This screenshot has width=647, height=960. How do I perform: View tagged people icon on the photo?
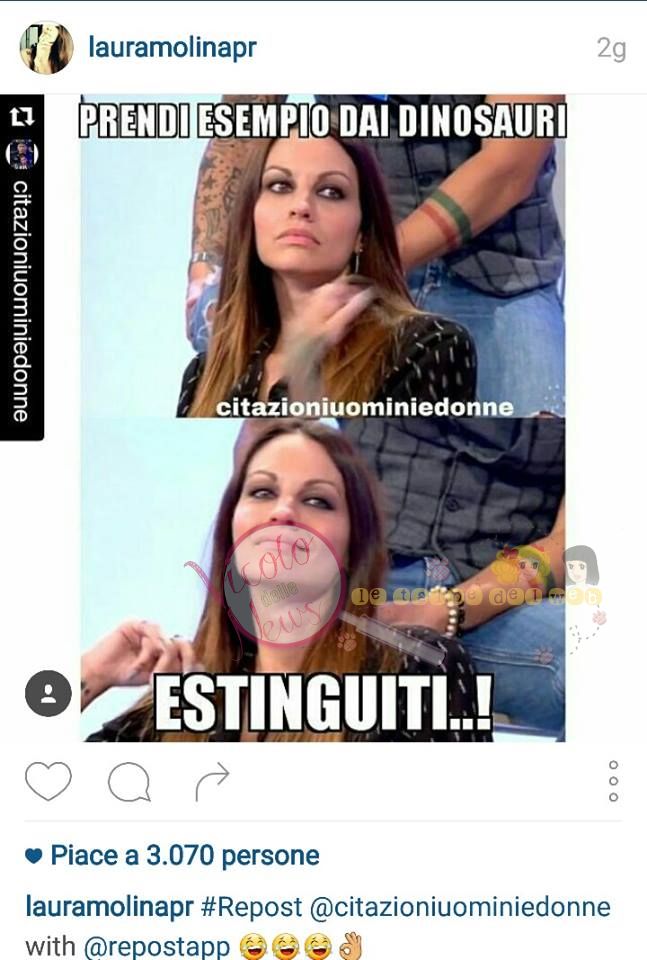(x=48, y=693)
